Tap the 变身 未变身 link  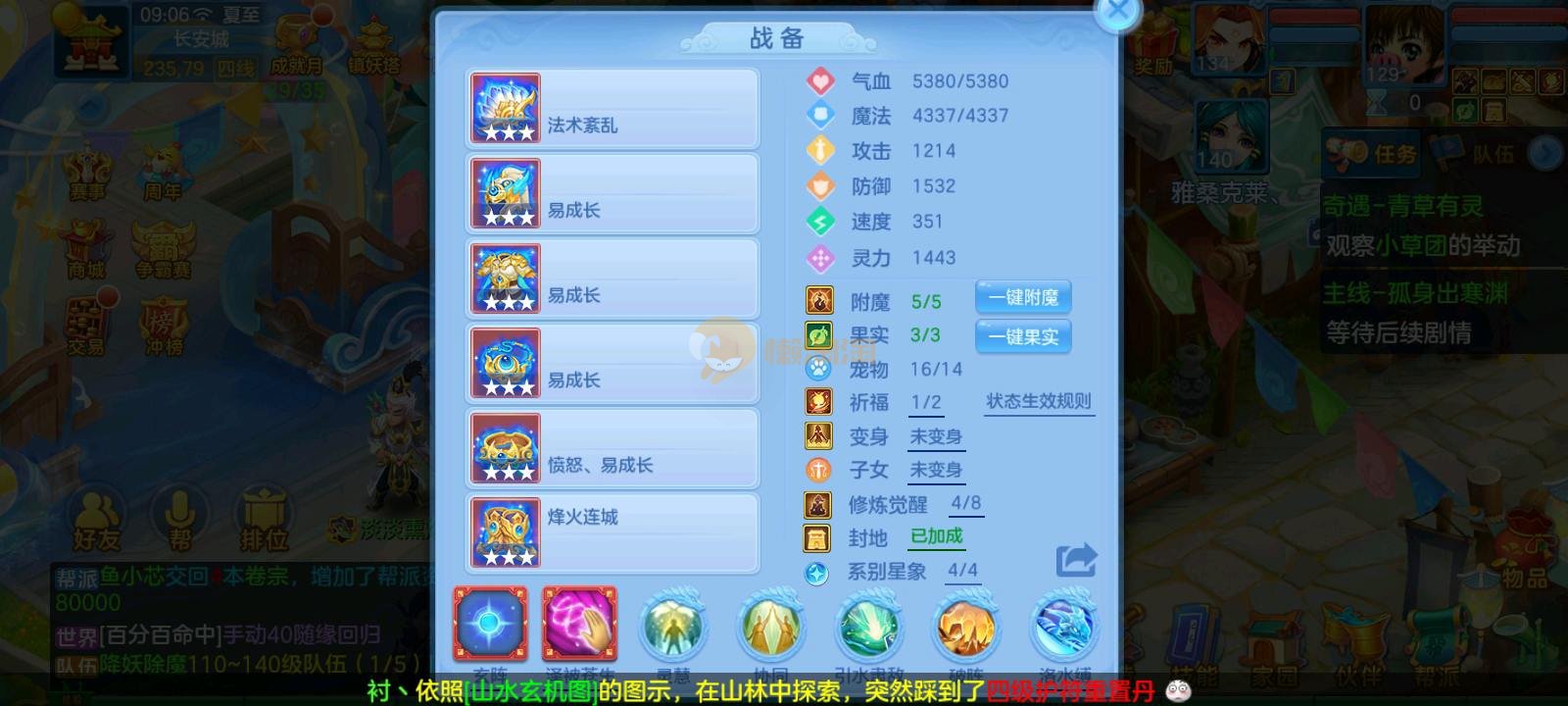(x=936, y=436)
